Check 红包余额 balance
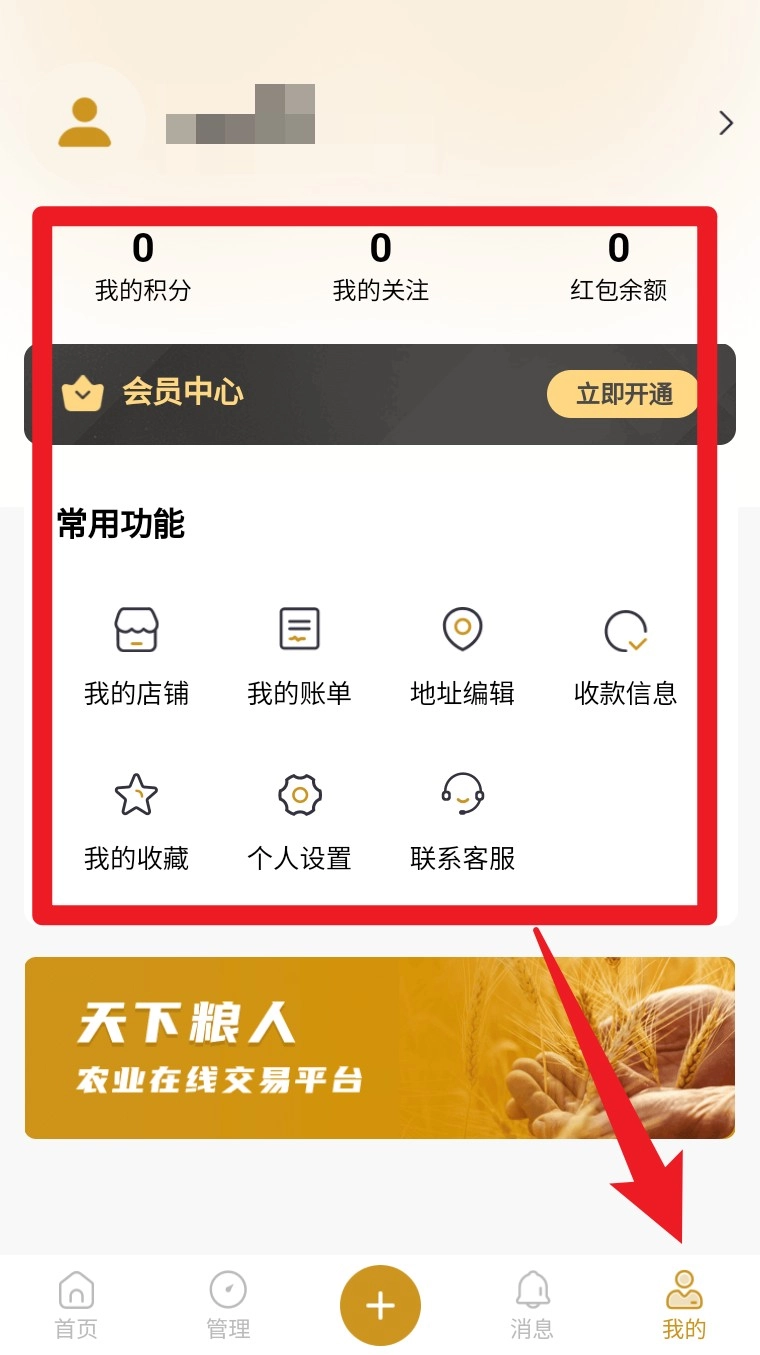Image resolution: width=760 pixels, height=1355 pixels. coord(618,268)
